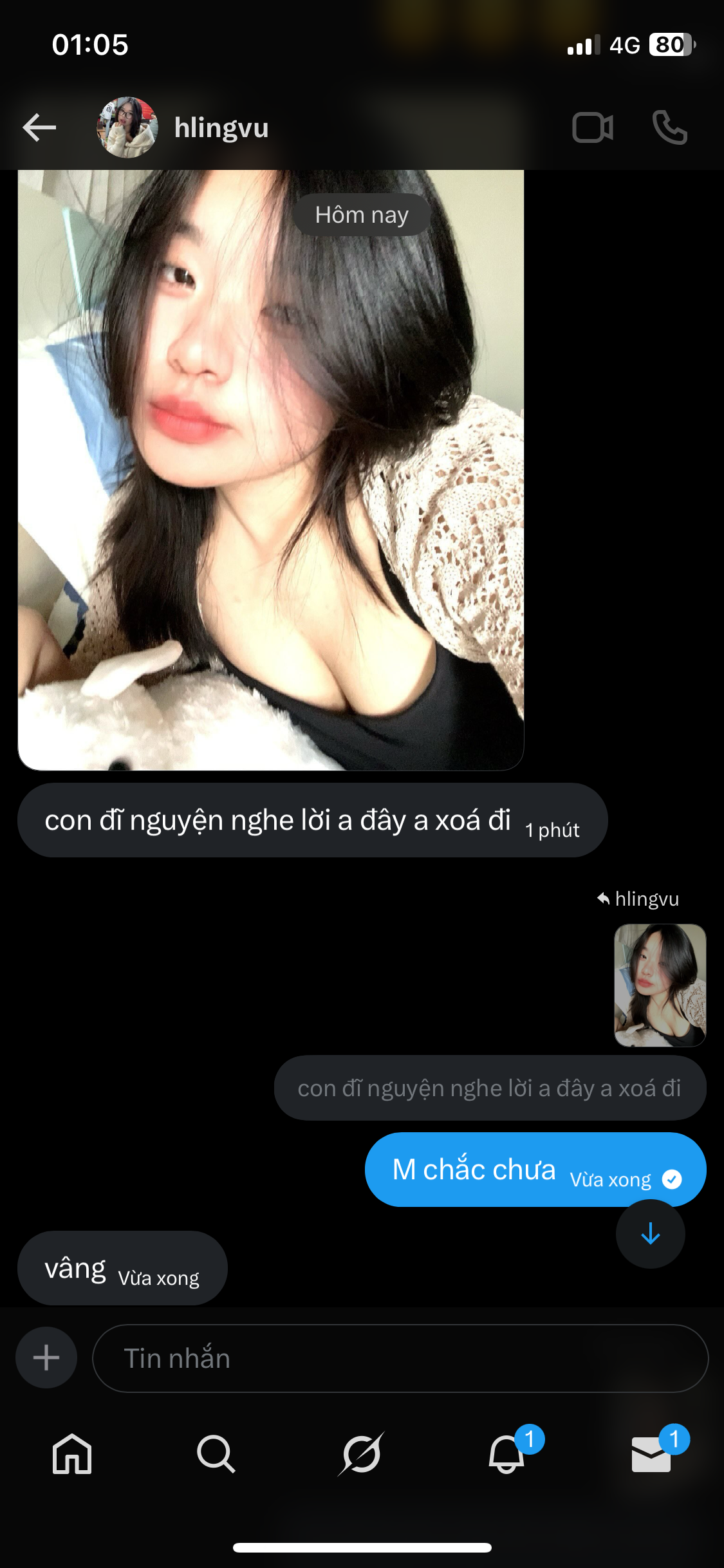Open the plus attachment menu

tap(46, 1358)
